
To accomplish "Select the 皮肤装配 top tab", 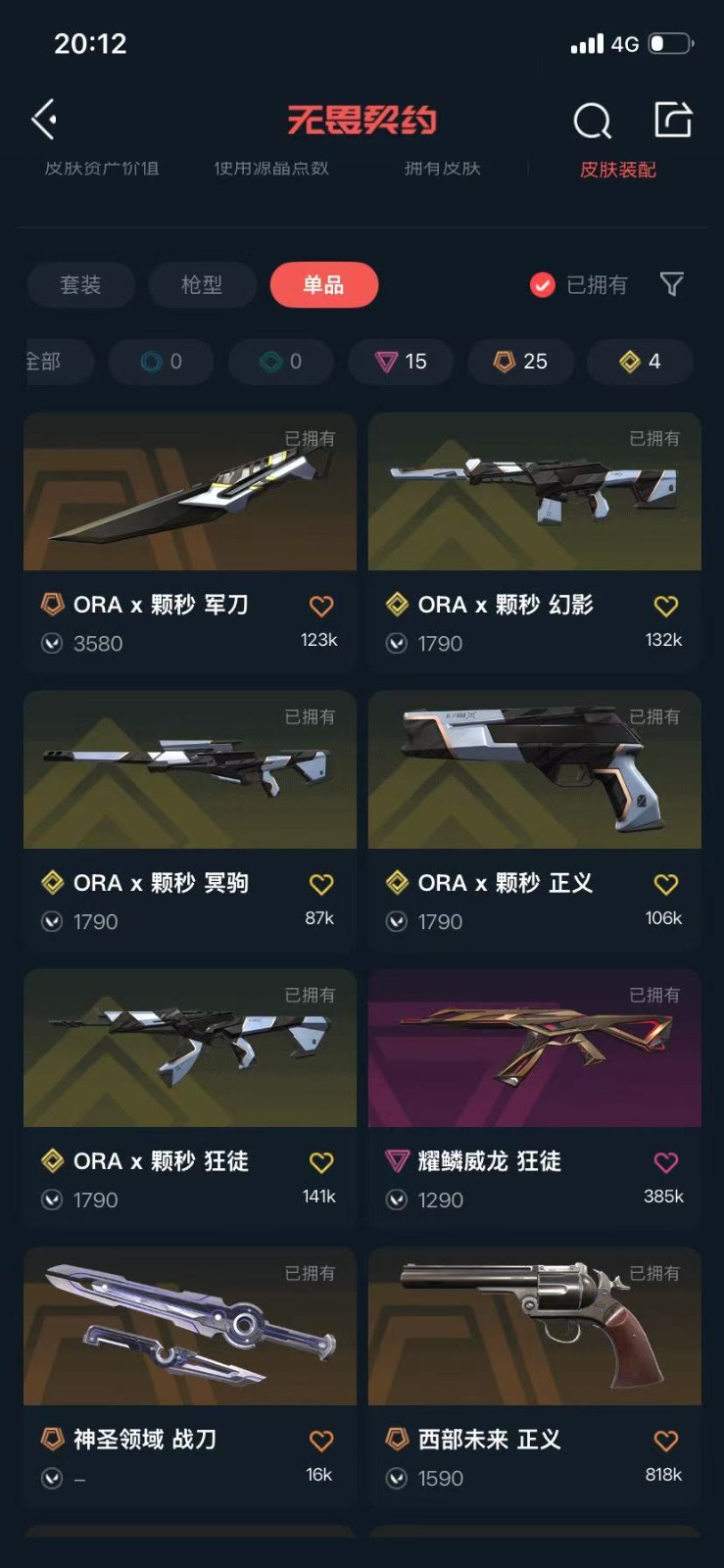I will point(617,170).
